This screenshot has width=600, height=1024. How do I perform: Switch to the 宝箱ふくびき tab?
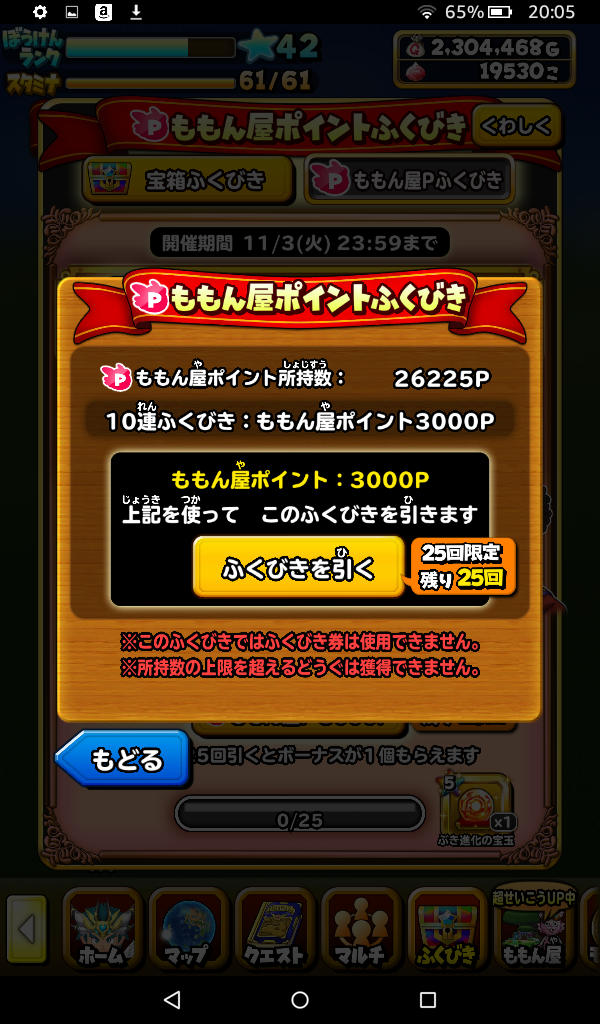189,180
